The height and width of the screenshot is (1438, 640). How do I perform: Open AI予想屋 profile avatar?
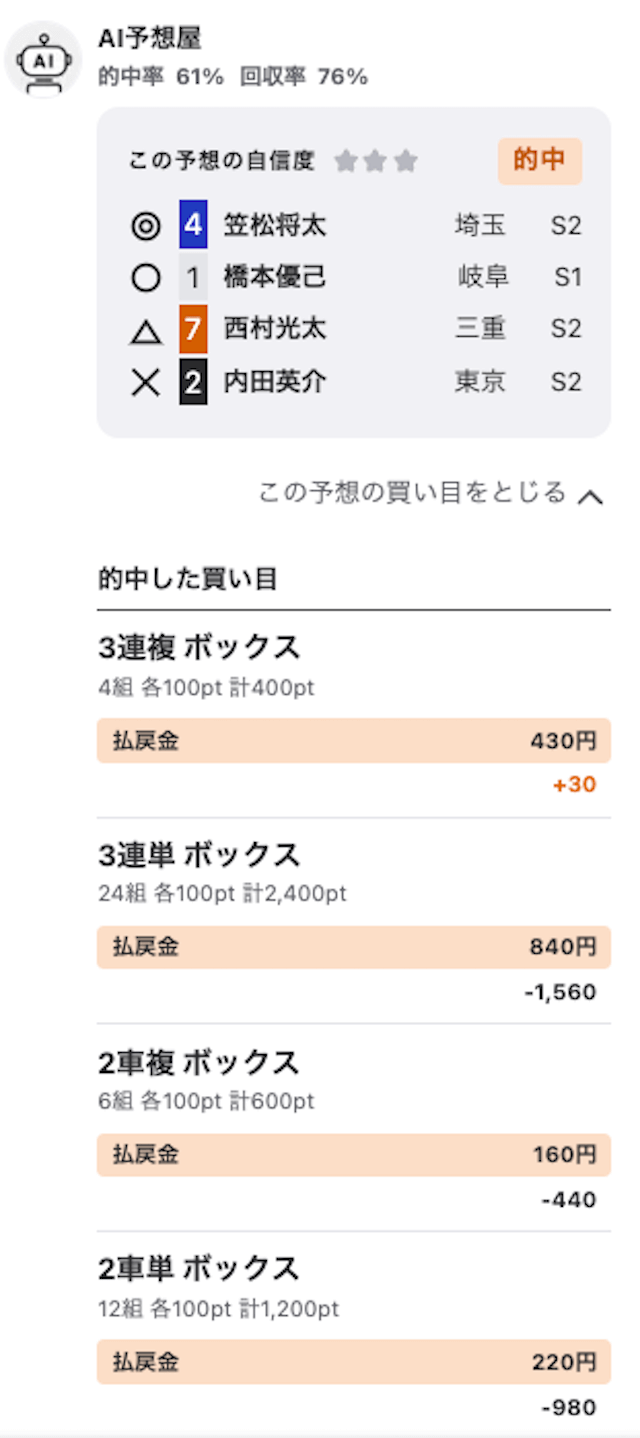(x=42, y=60)
